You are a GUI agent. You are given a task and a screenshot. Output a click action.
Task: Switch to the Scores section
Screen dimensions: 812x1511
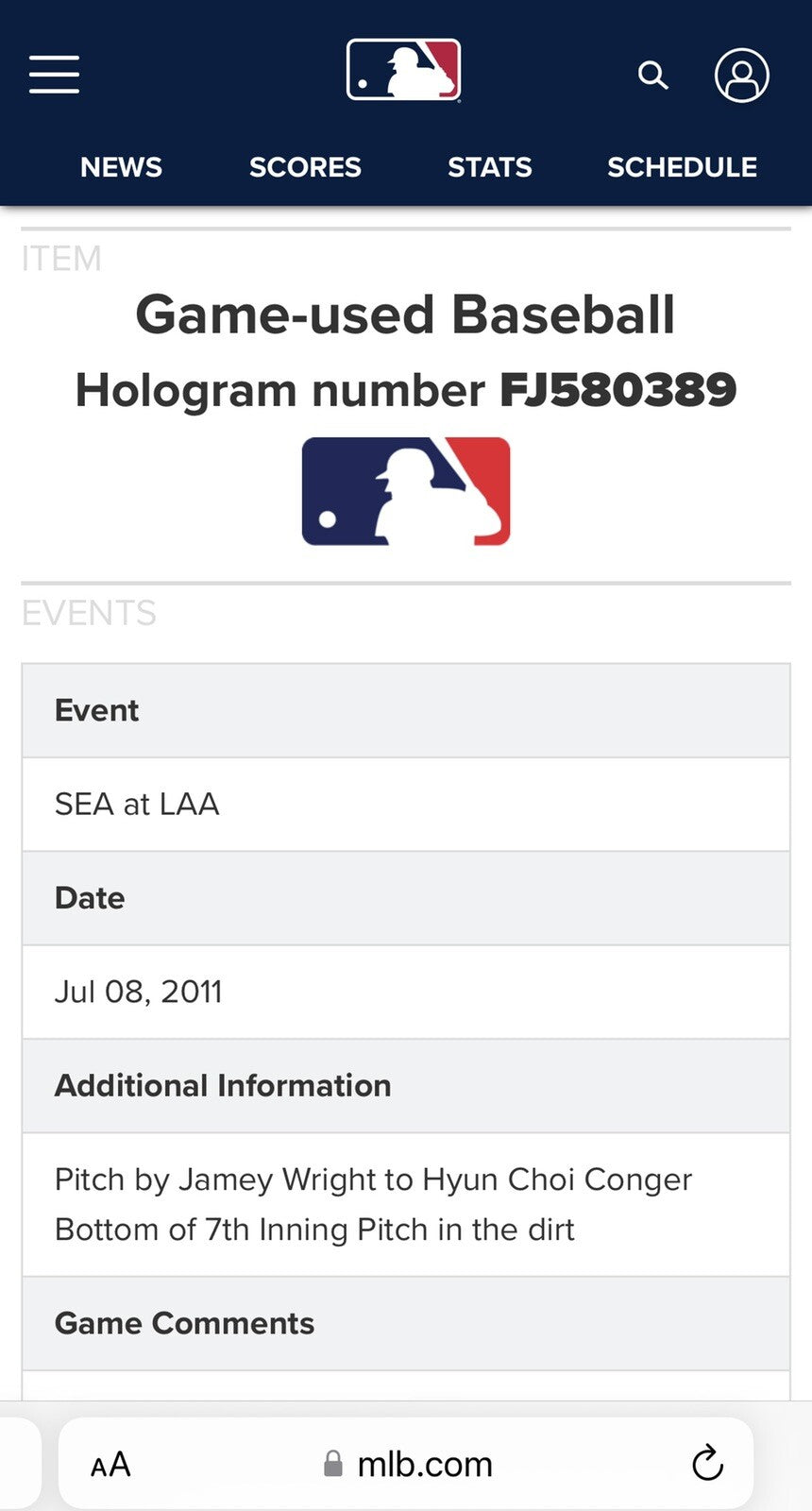point(305,167)
